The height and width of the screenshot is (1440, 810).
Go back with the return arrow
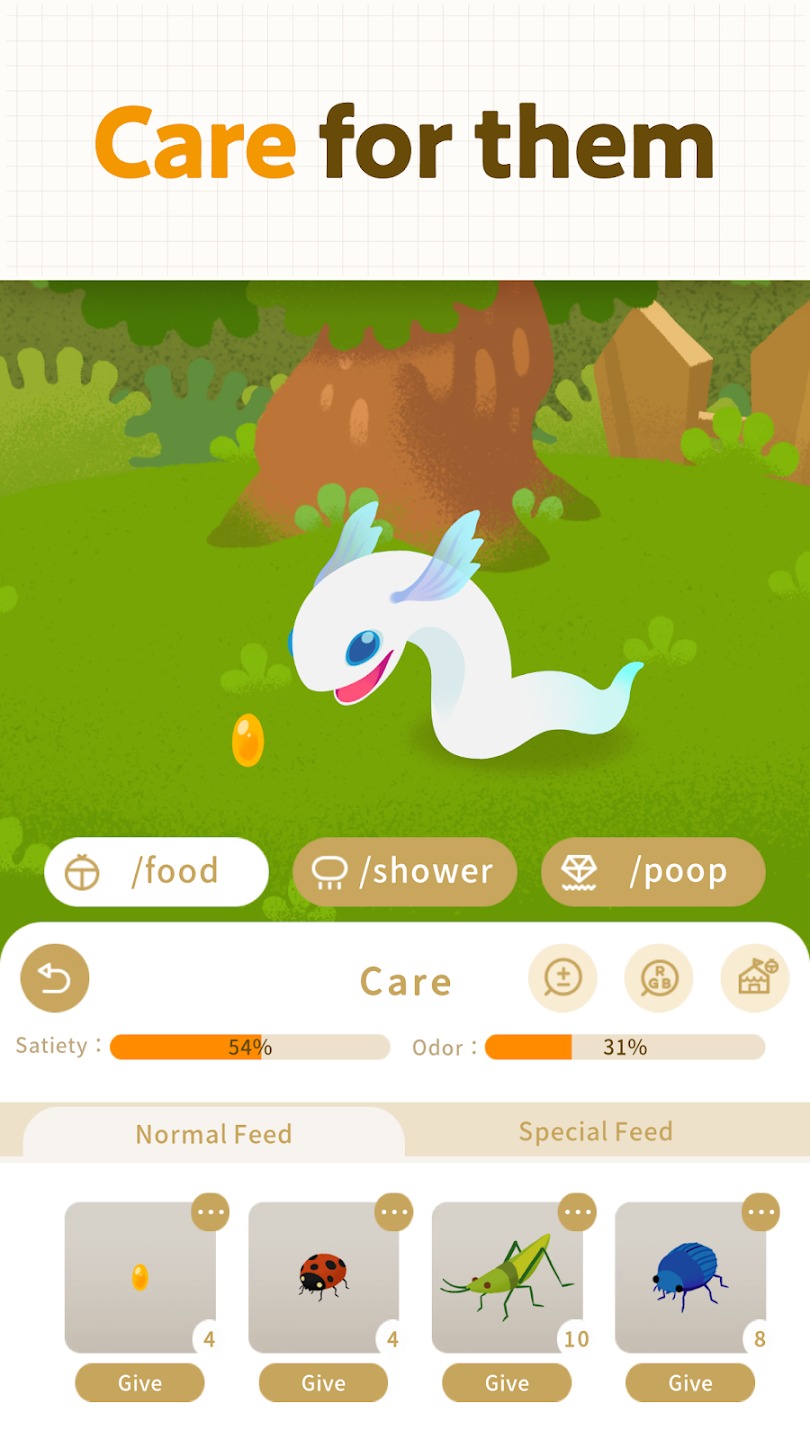pyautogui.click(x=55, y=978)
